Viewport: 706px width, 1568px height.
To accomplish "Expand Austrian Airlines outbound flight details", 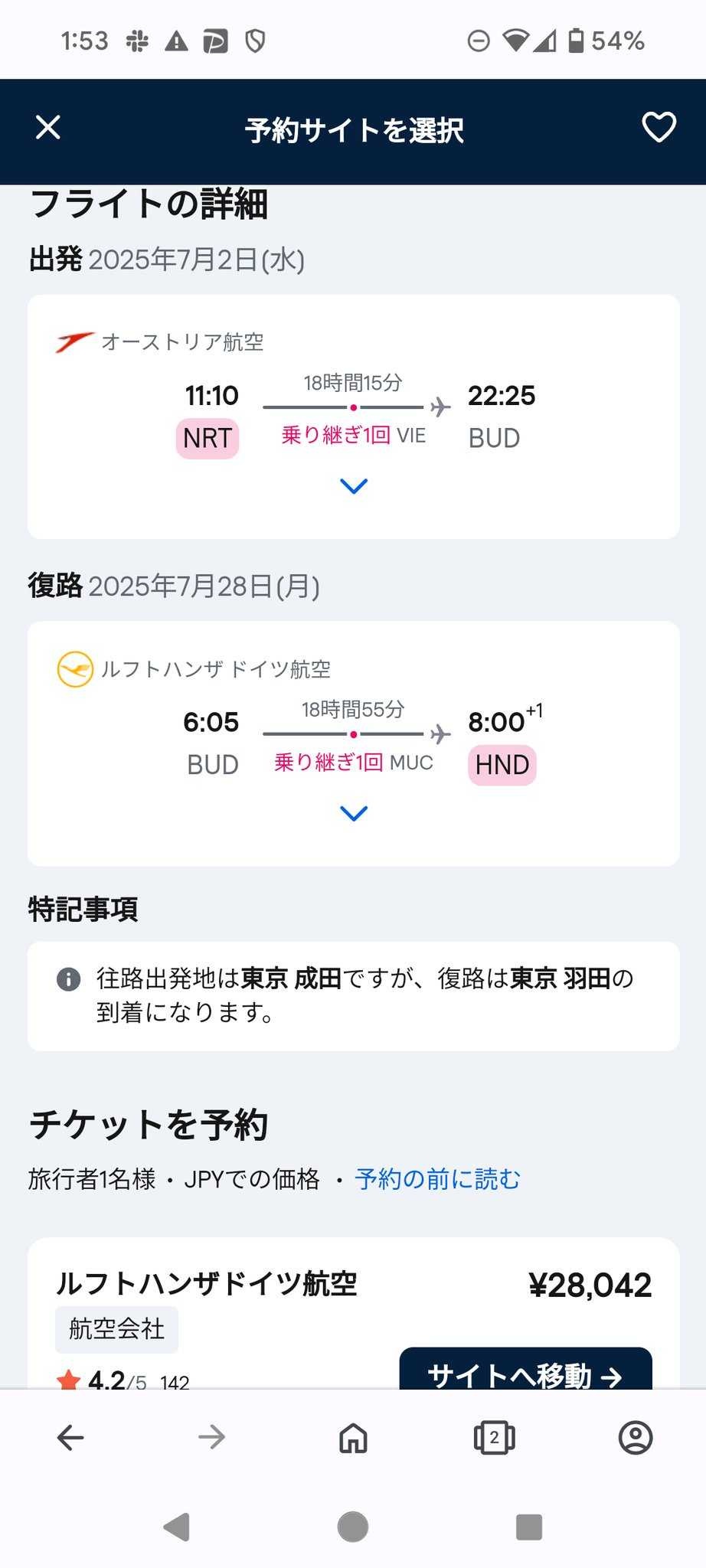I will tap(353, 486).
